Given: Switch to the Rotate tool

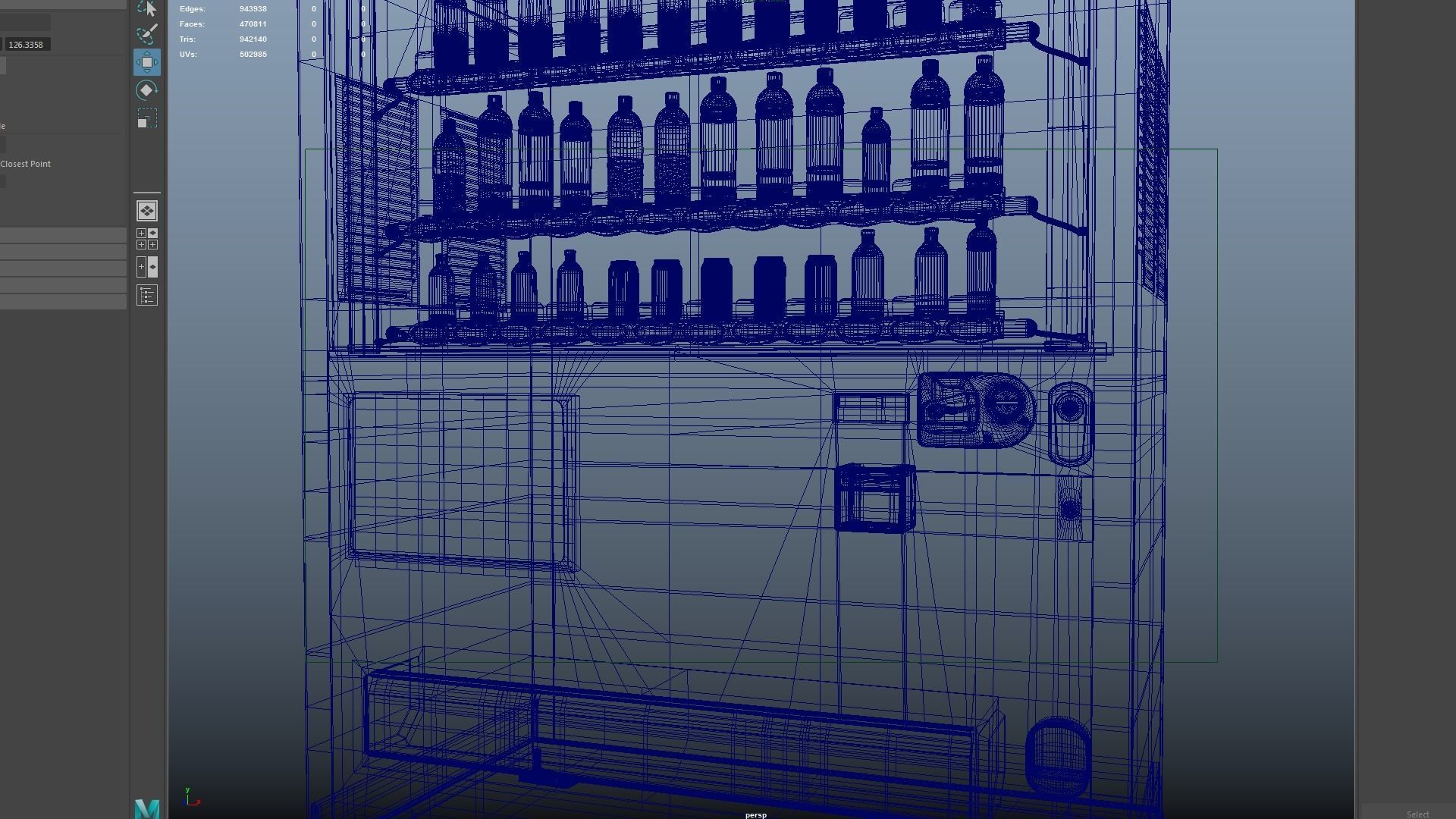Looking at the screenshot, I should point(146,90).
